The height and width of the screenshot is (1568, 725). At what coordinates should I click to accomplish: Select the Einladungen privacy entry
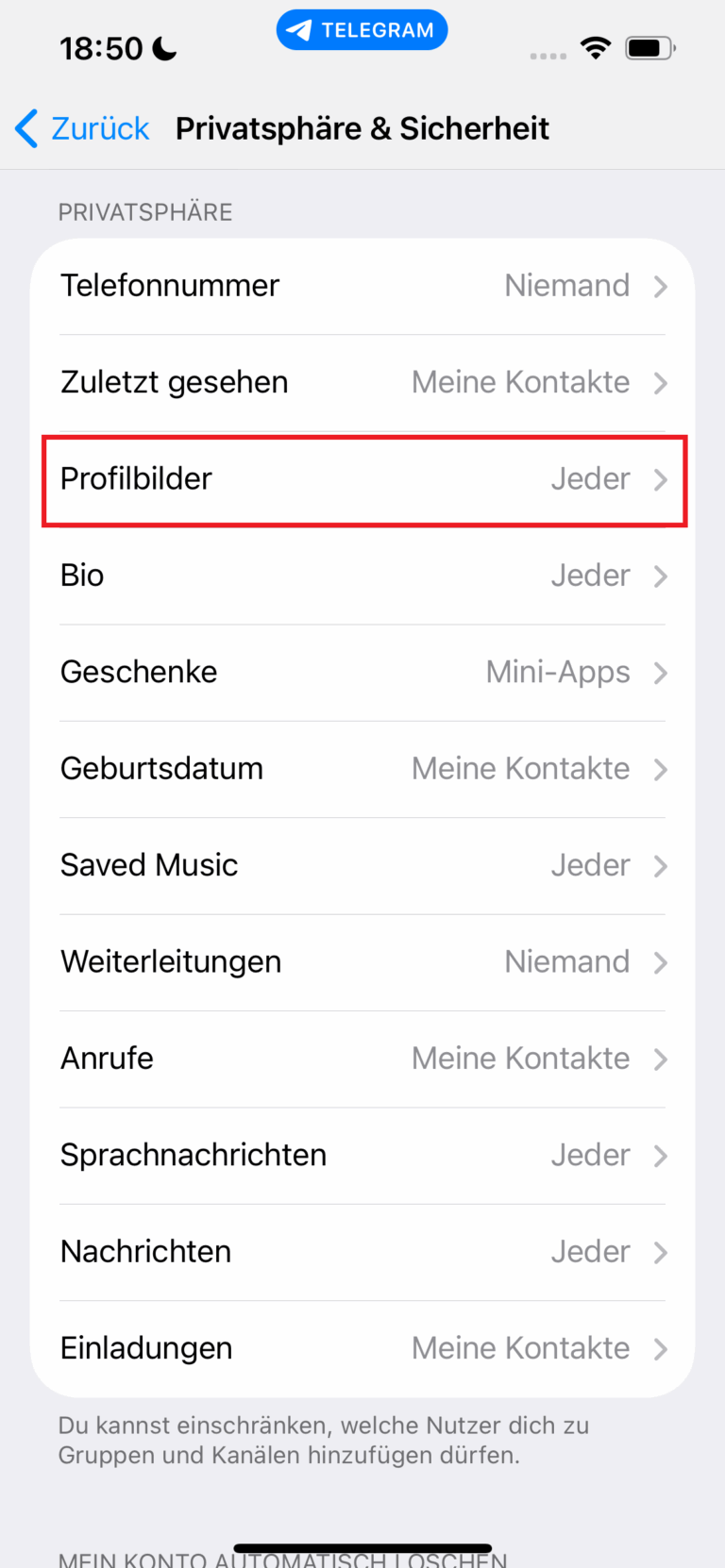click(x=362, y=1347)
